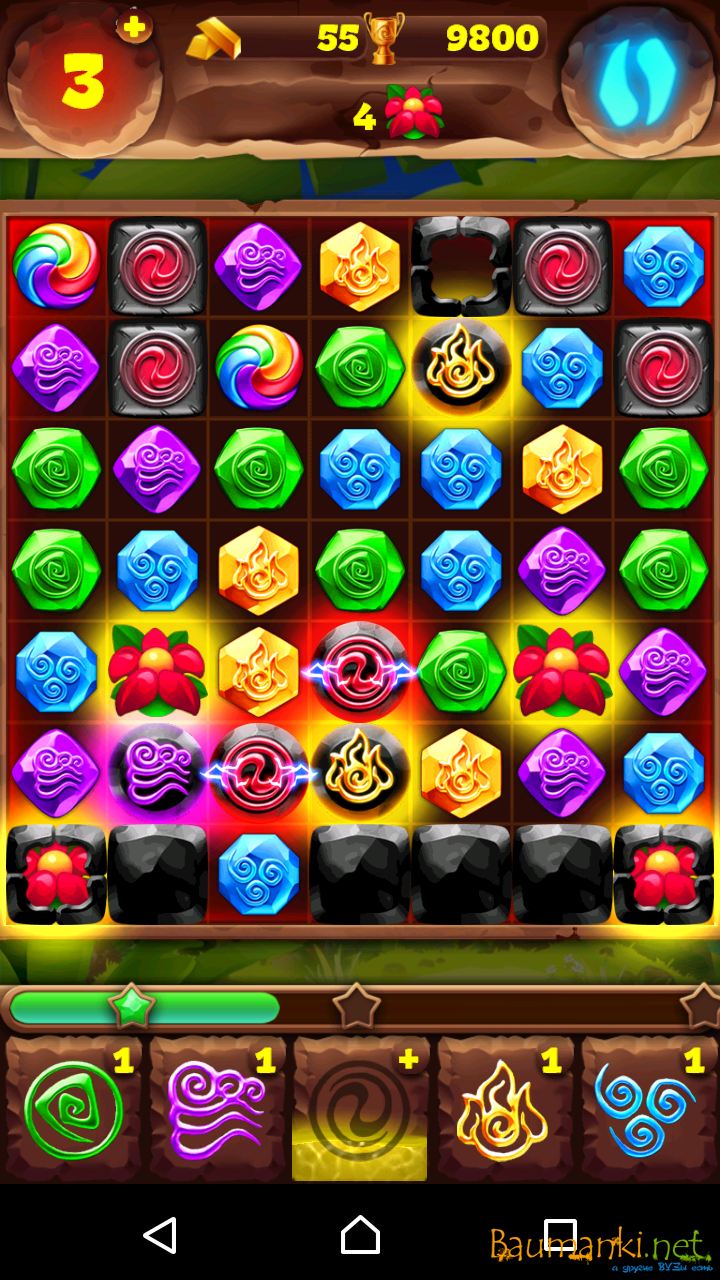Tap the black fire bomb gem in the second row

click(x=461, y=367)
